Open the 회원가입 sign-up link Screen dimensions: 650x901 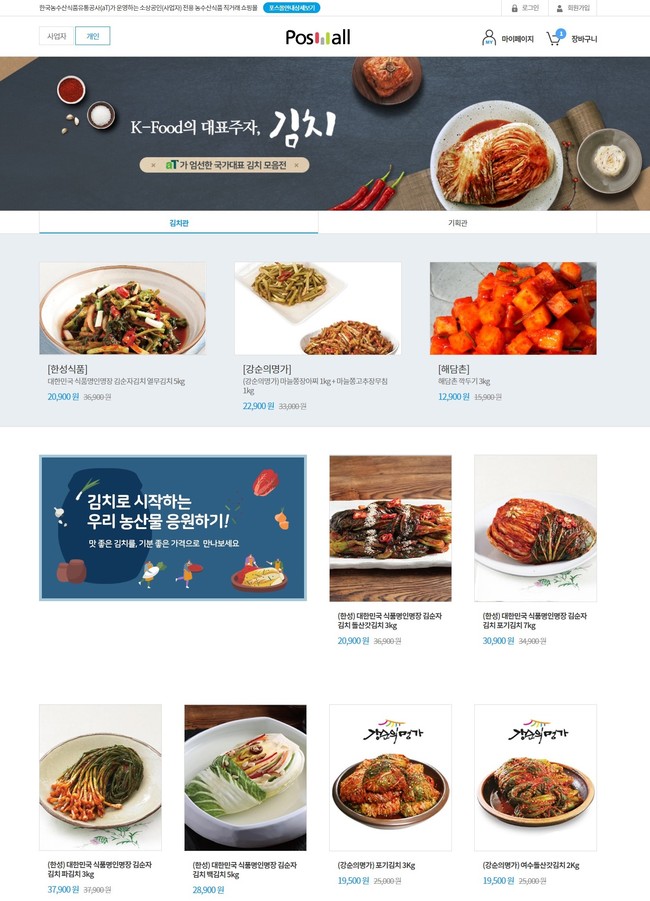[x=573, y=8]
